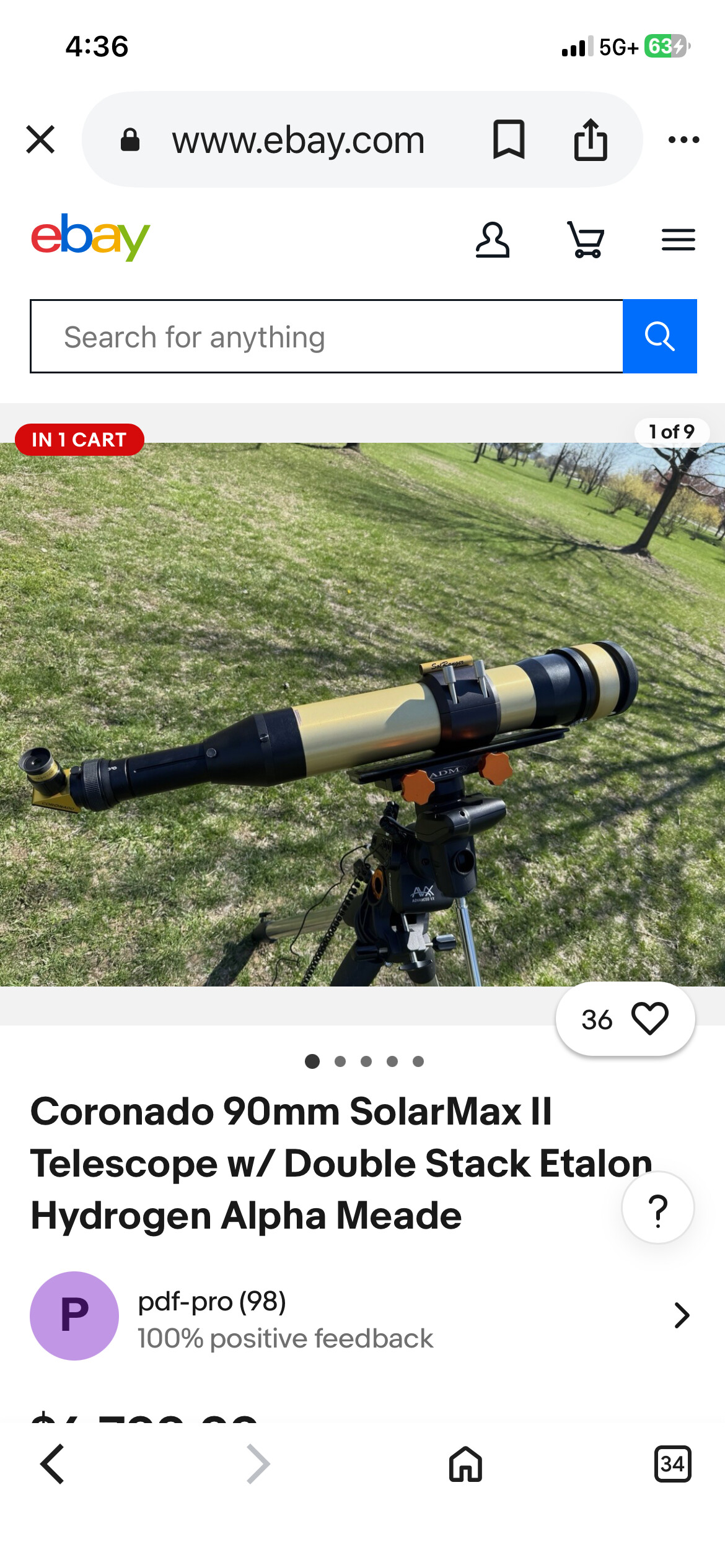Image resolution: width=725 pixels, height=1568 pixels.
Task: Open the browser overflow menu
Action: tap(683, 139)
